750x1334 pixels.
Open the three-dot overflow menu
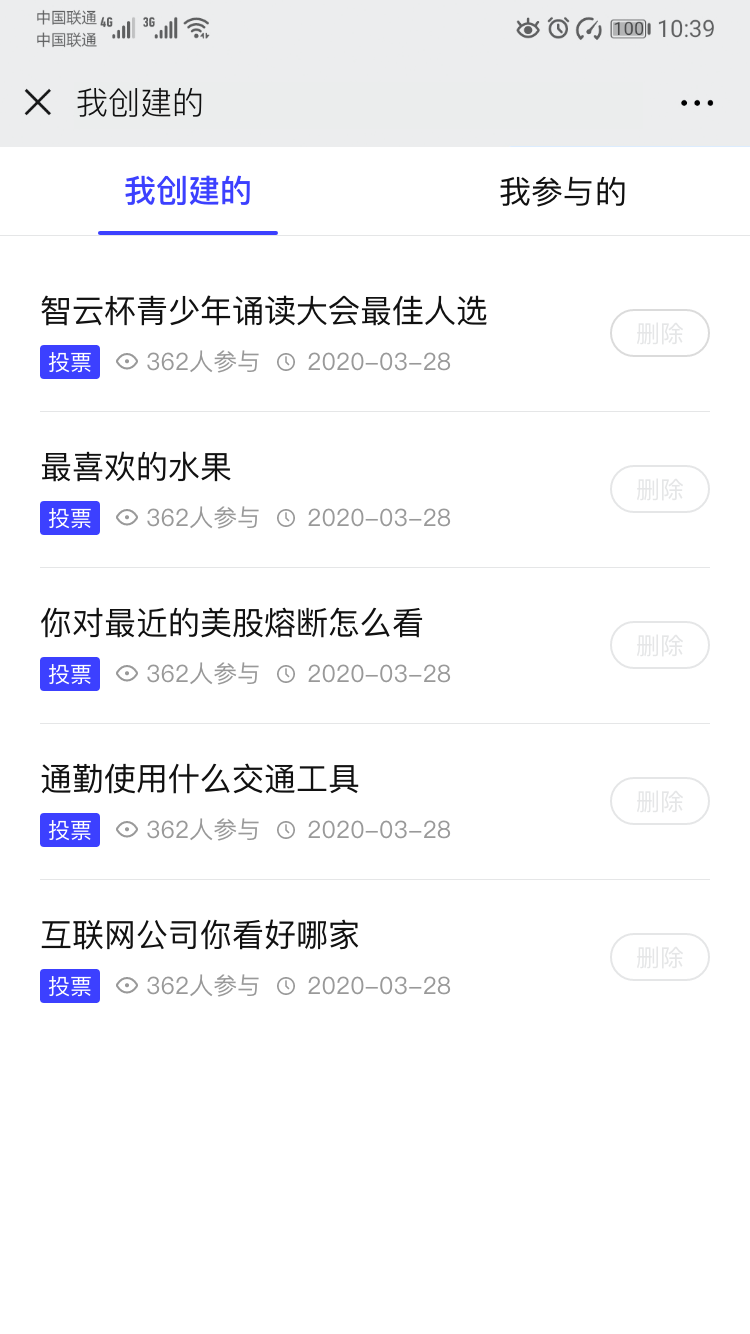(x=697, y=103)
